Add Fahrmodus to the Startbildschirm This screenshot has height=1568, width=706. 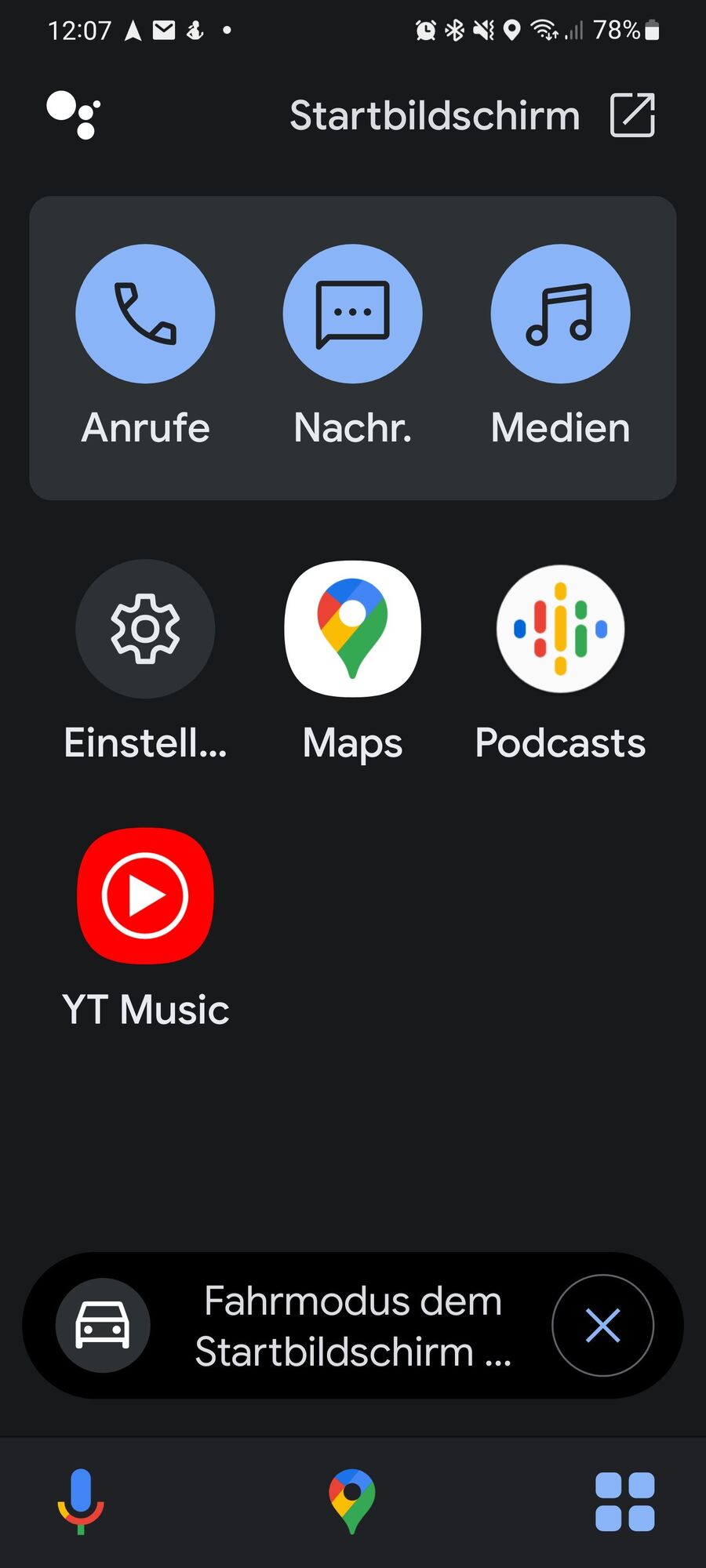(x=353, y=1326)
